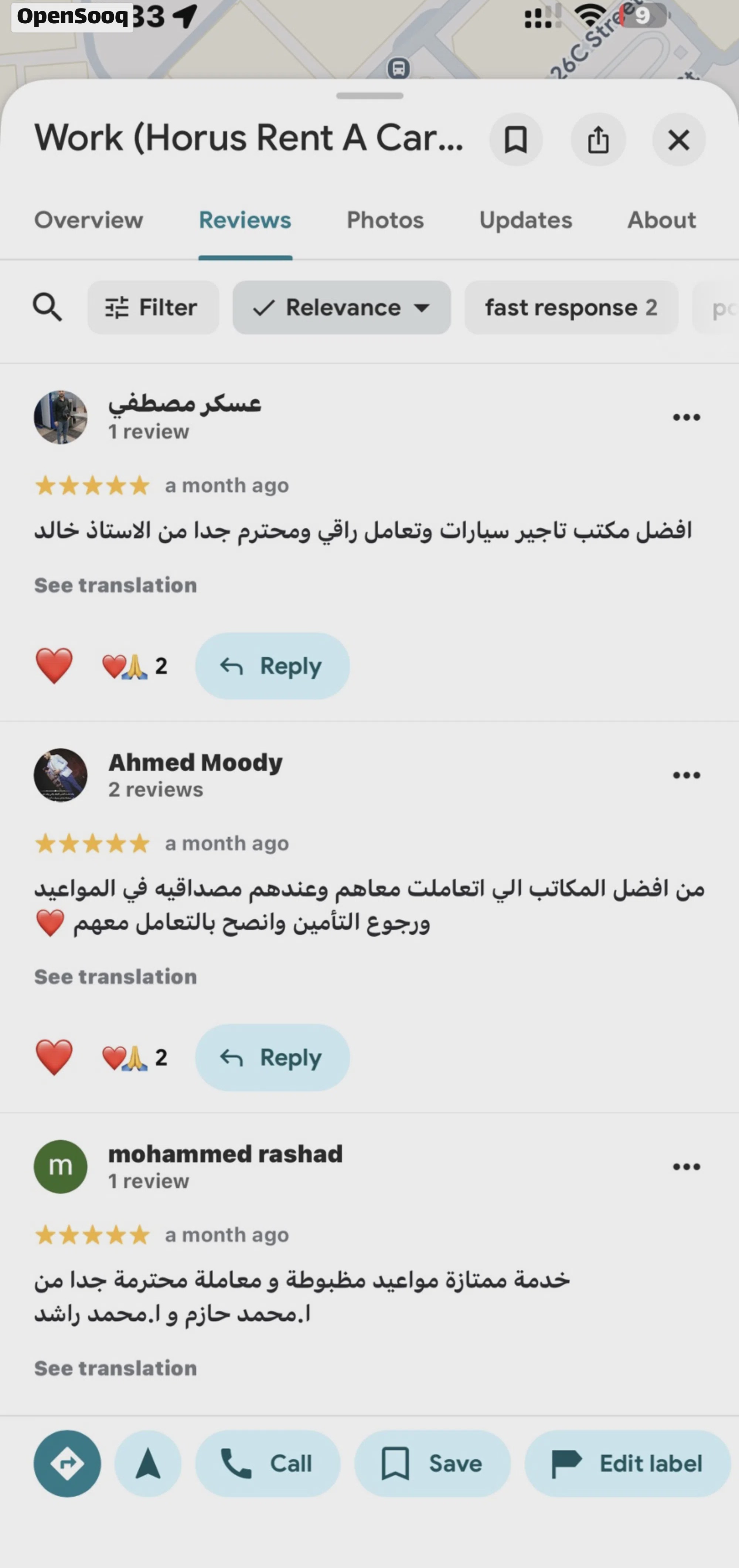Open the Updates tab

525,220
